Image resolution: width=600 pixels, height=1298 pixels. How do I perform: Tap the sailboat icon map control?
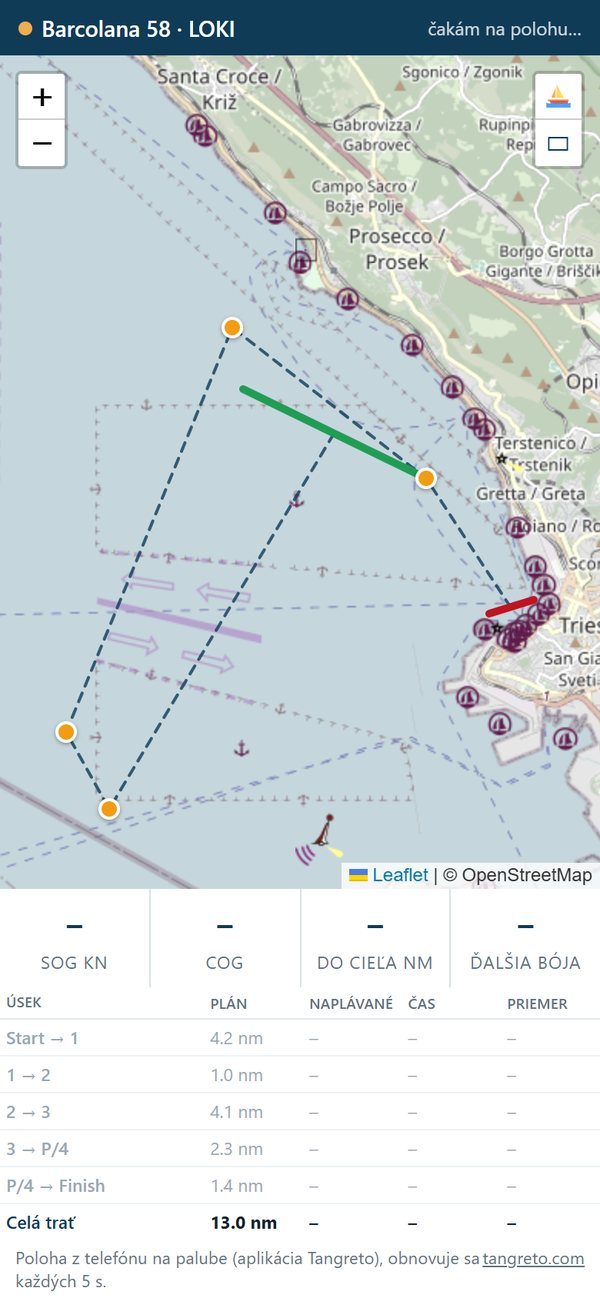point(558,97)
